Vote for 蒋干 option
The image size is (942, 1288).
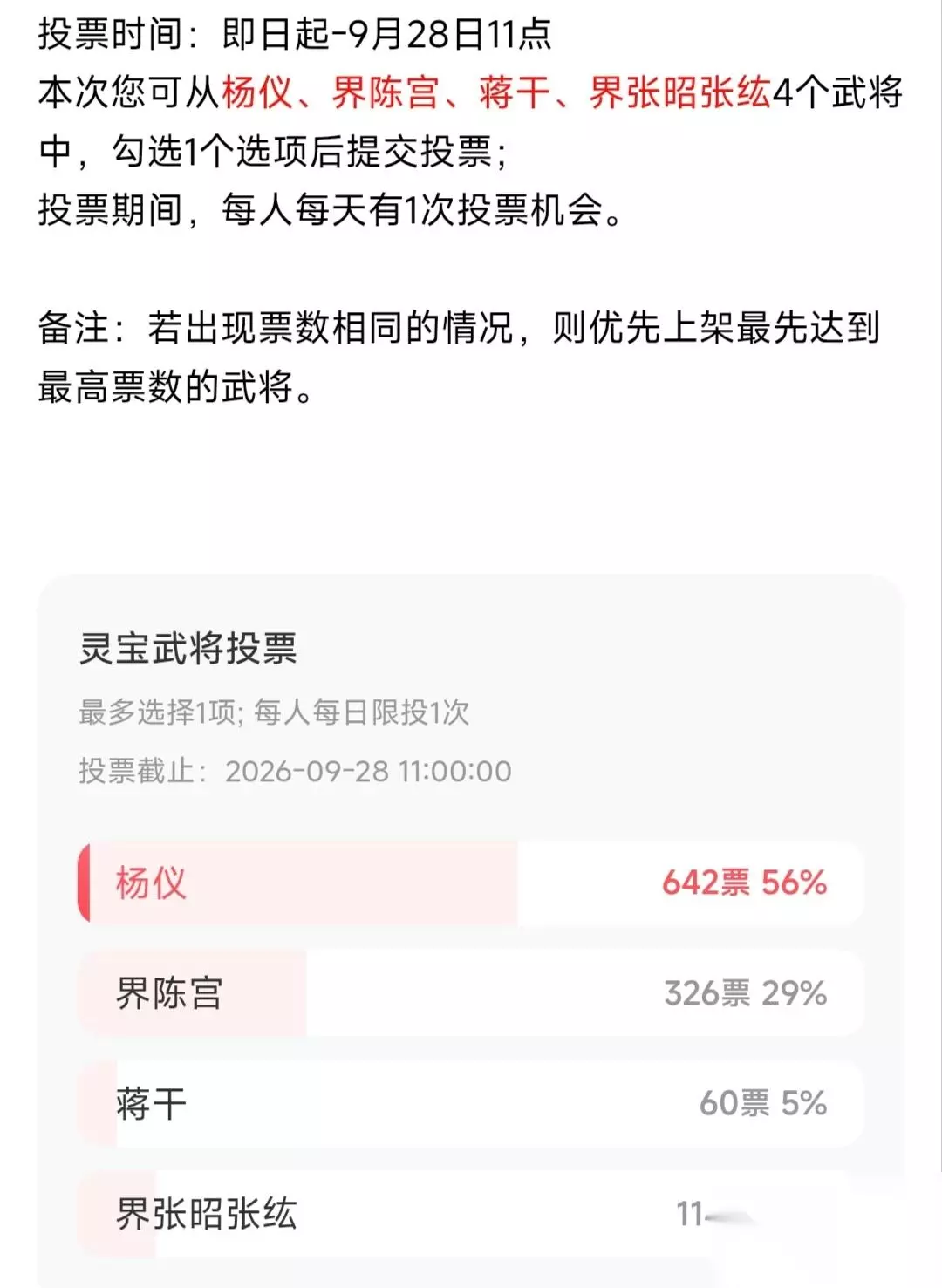471,1103
